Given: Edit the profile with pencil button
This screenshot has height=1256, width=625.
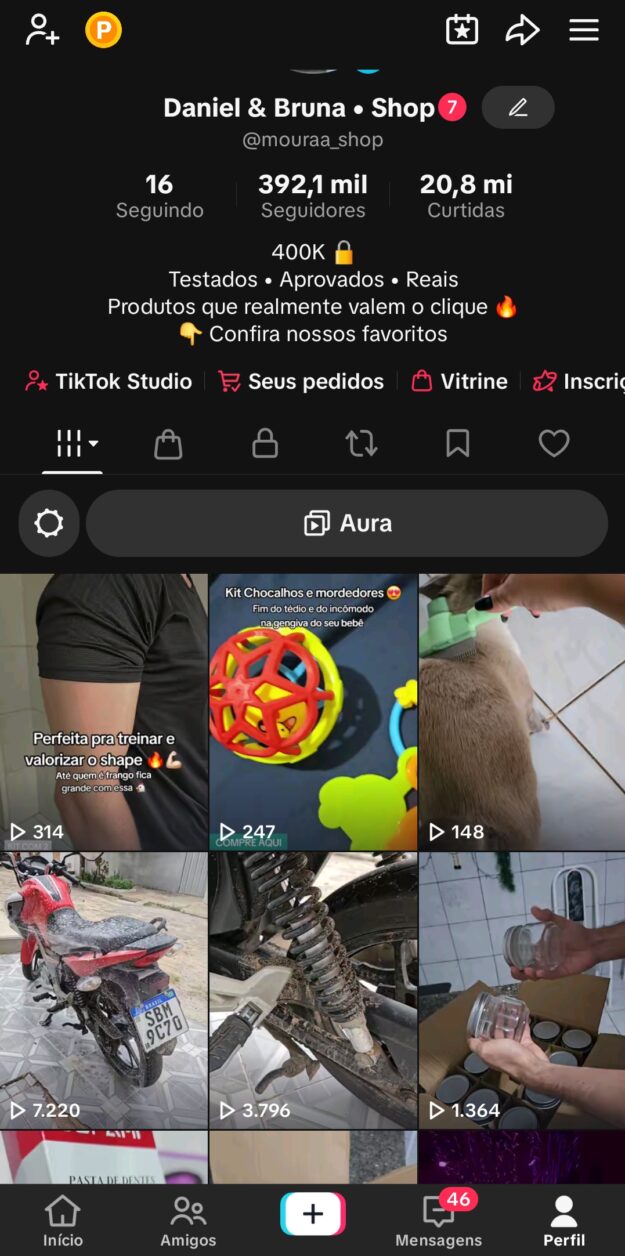Looking at the screenshot, I should 518,108.
